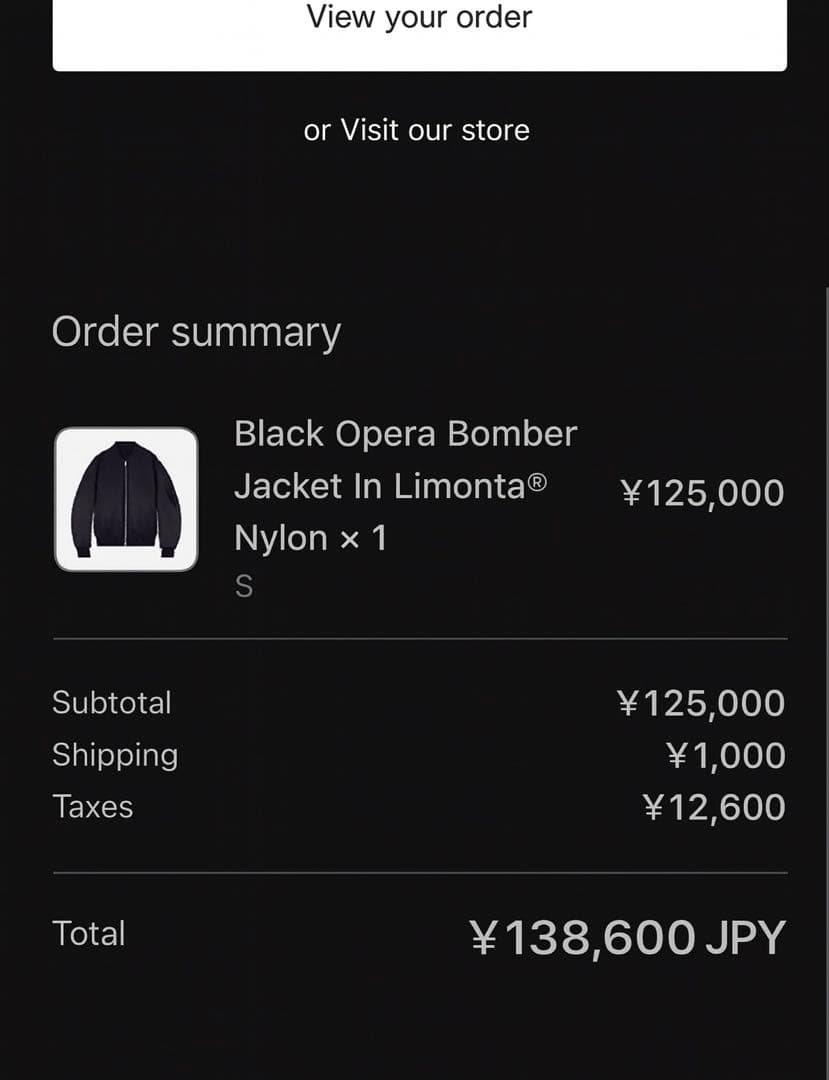
Task: Select the size S label
Action: (242, 587)
